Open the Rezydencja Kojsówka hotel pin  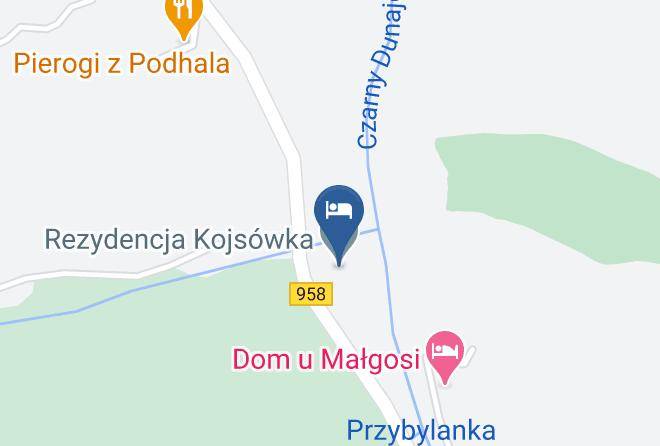pos(339,223)
